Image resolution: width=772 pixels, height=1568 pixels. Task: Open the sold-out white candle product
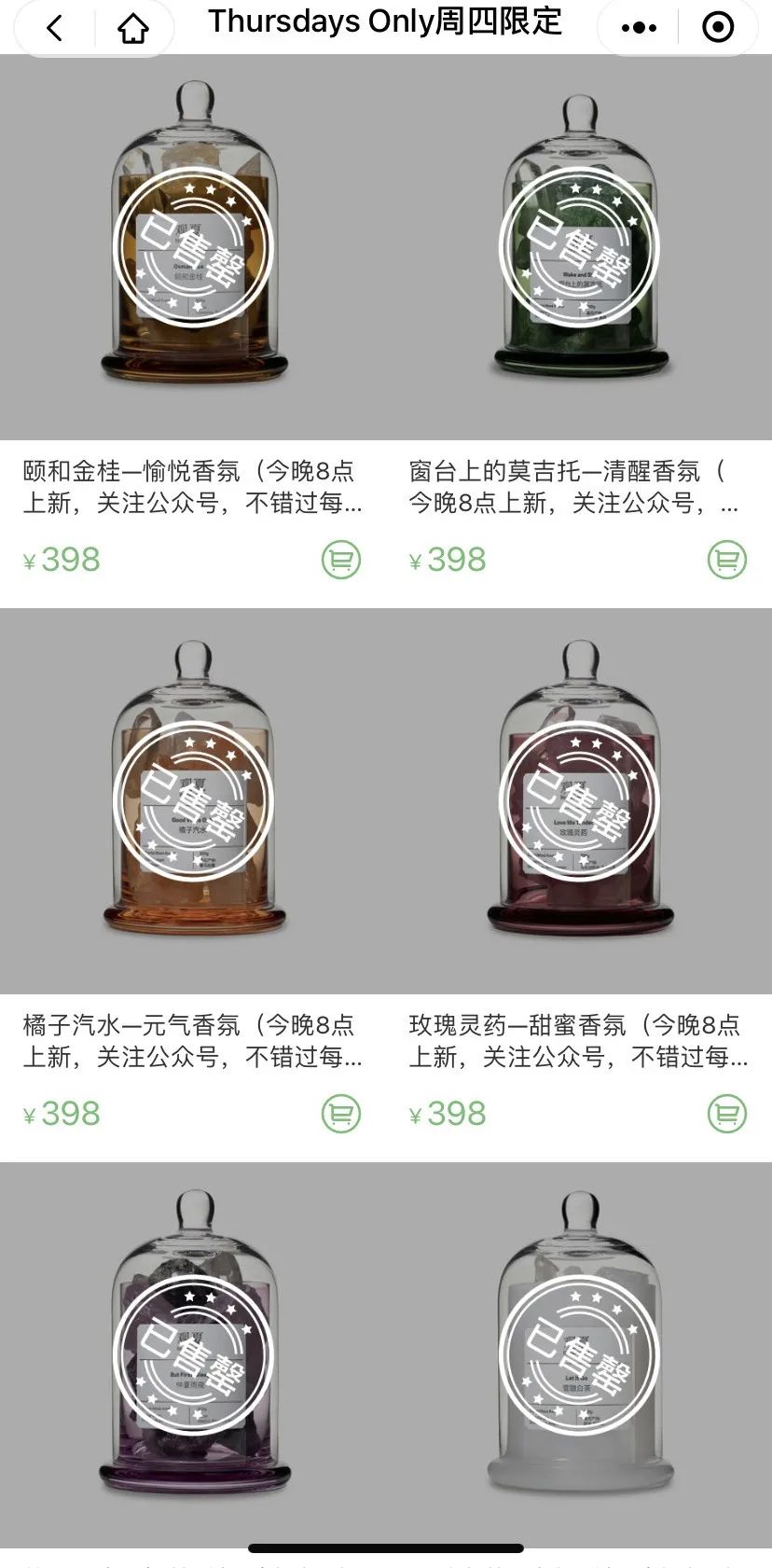click(579, 1353)
